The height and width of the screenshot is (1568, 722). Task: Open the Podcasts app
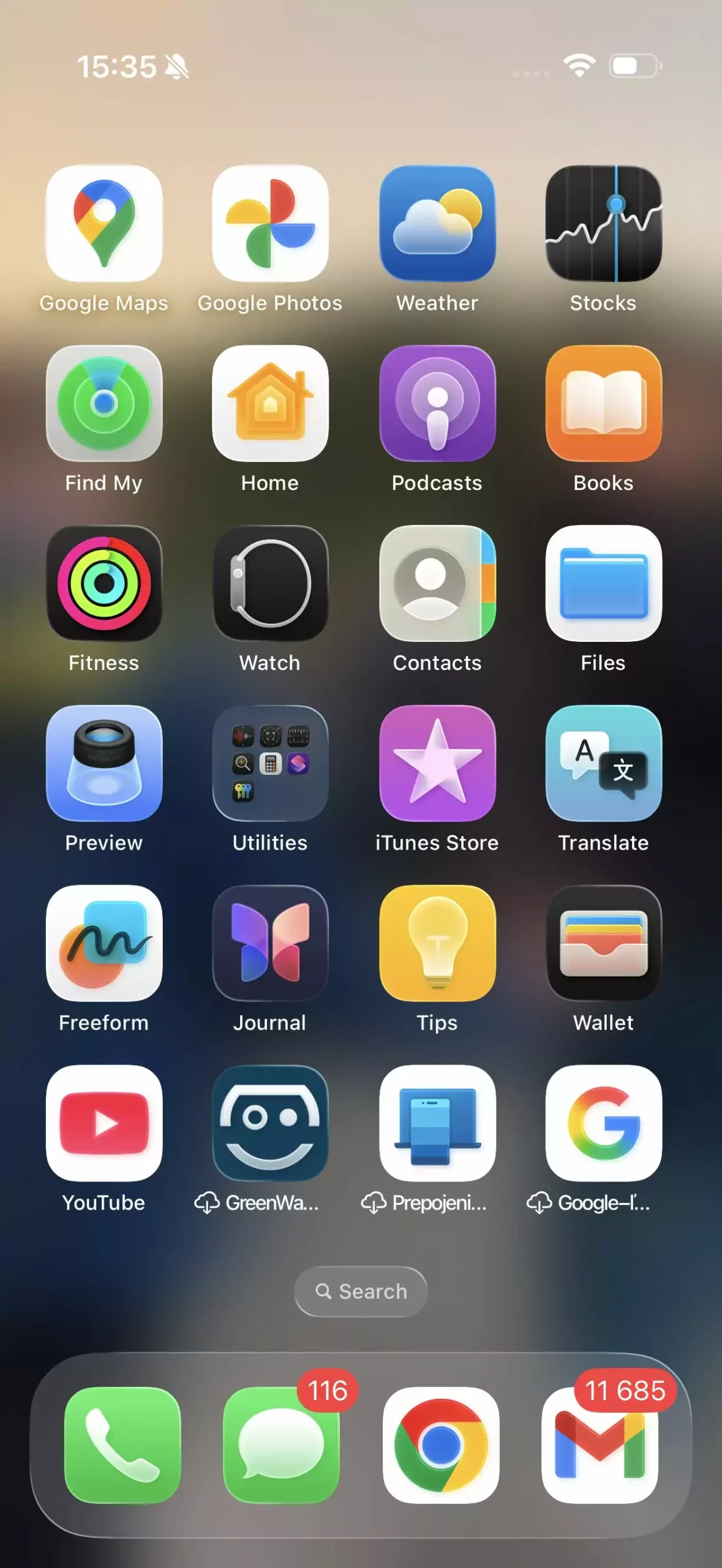pos(437,404)
